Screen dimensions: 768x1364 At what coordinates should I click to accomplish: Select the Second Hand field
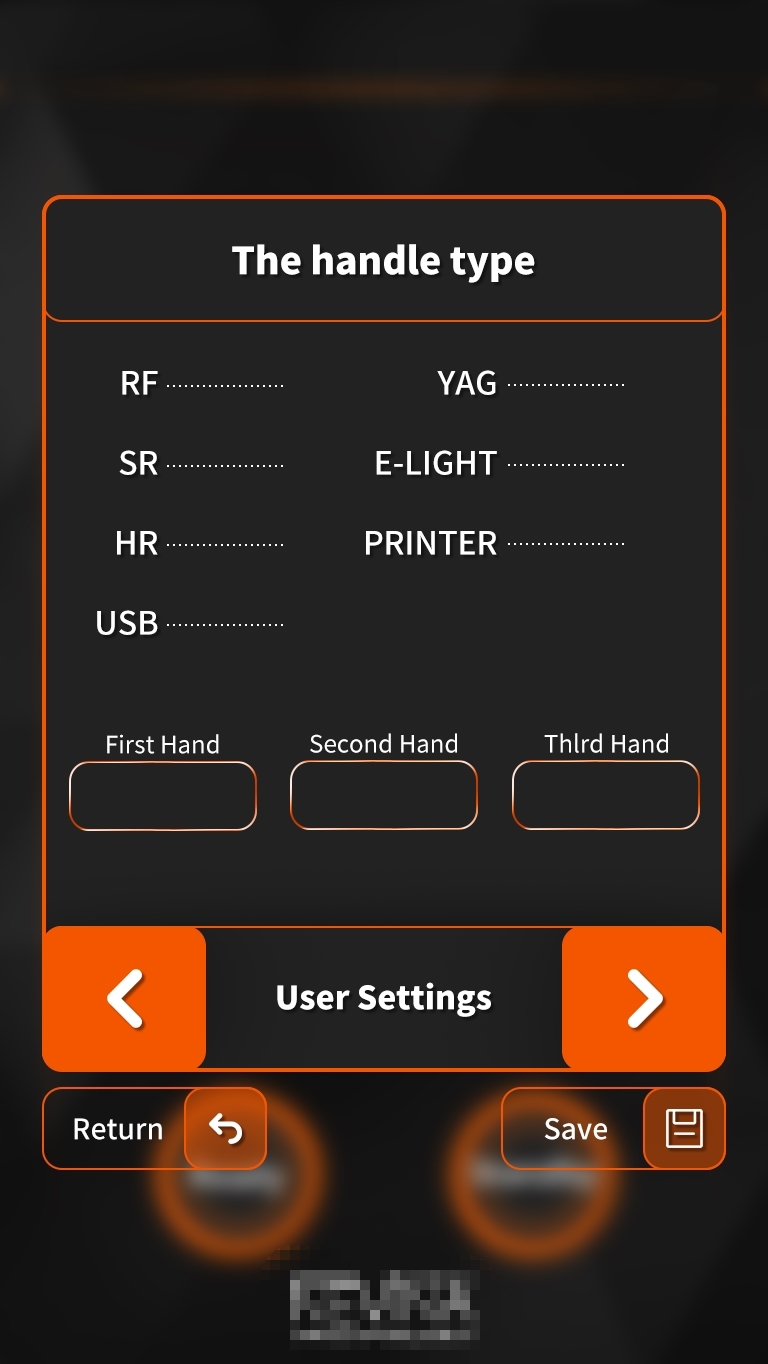pyautogui.click(x=384, y=796)
